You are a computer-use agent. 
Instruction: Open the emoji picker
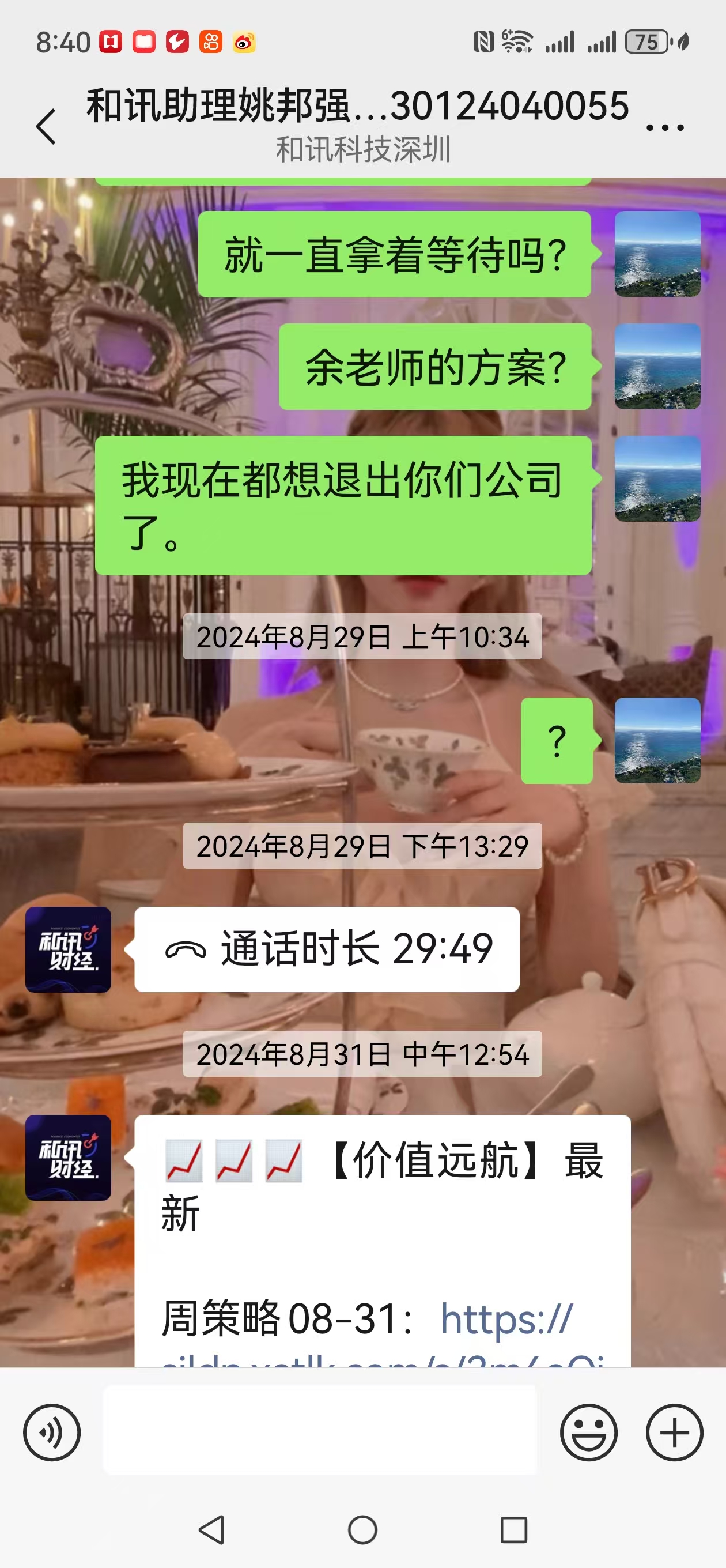click(588, 1433)
